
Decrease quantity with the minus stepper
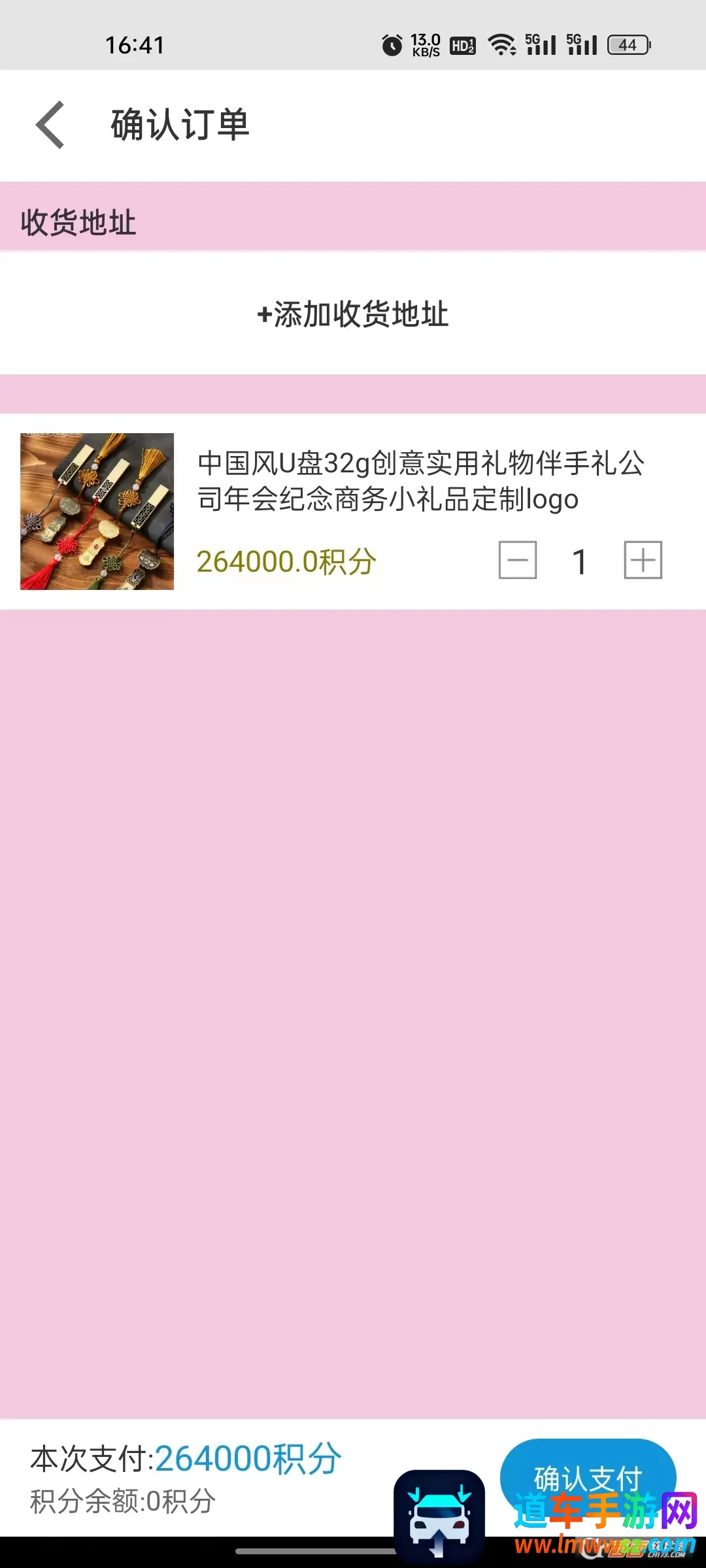(x=518, y=561)
